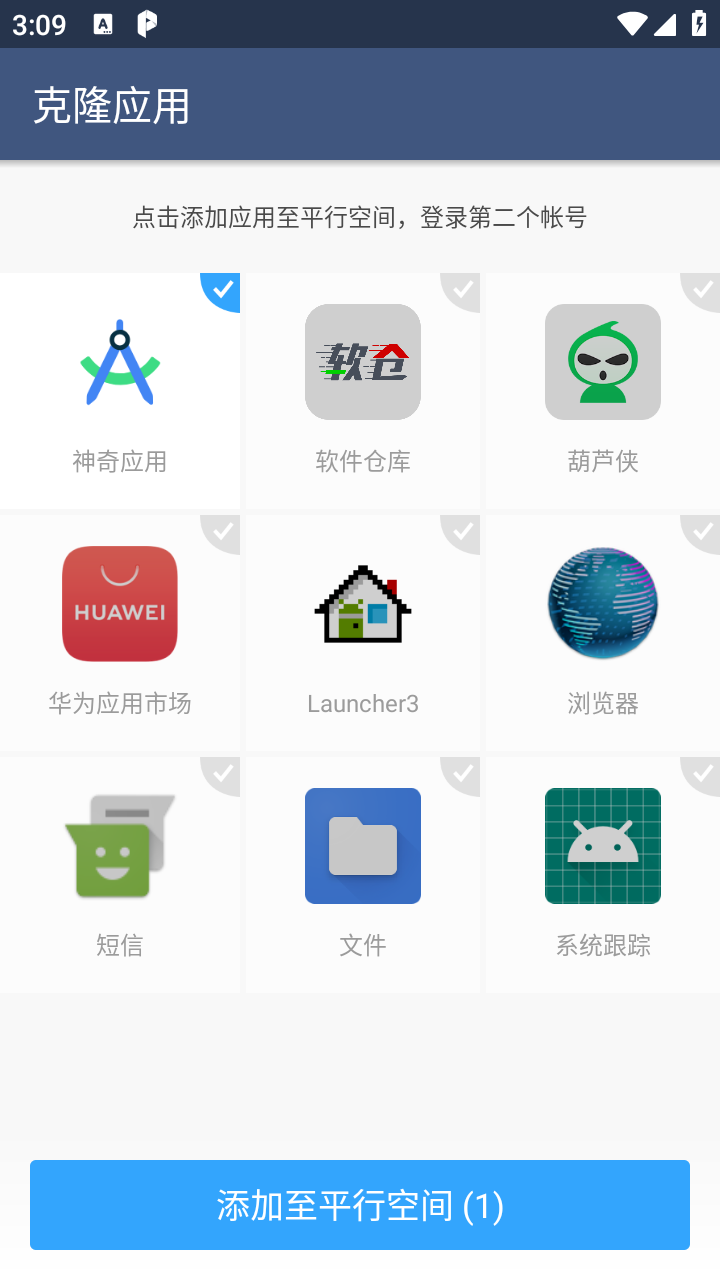This screenshot has width=720, height=1280.
Task: Toggle the Launcher3 corner checkmark
Action: click(460, 534)
